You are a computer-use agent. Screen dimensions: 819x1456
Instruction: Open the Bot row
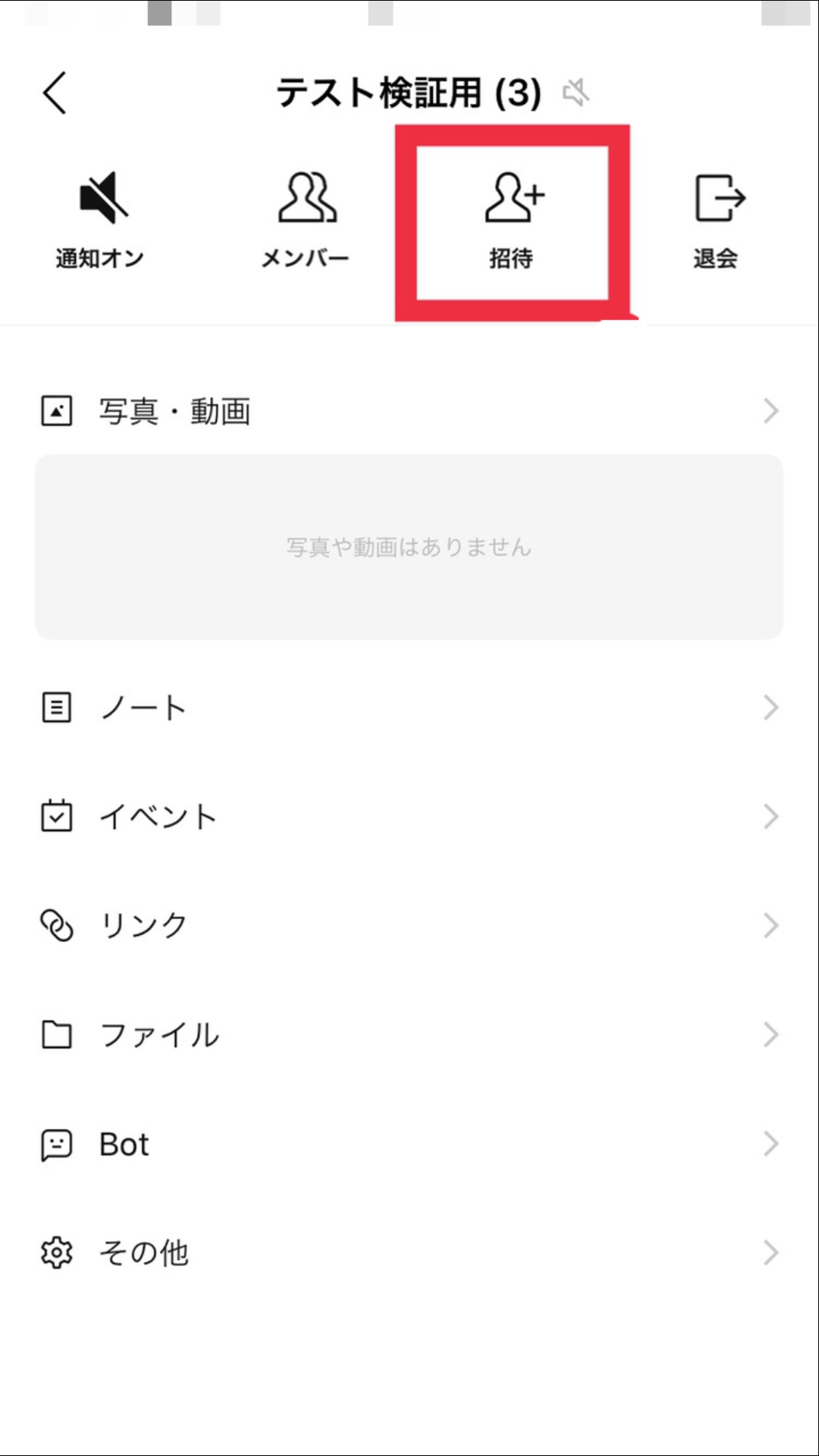(x=409, y=1144)
